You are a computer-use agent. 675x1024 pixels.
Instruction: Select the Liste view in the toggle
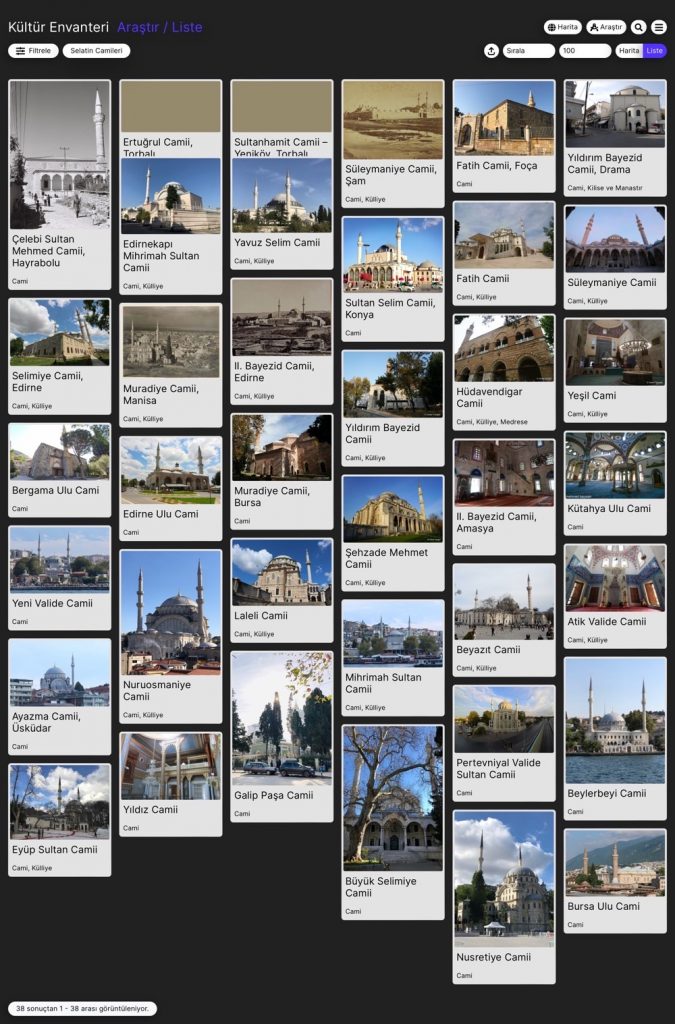(654, 51)
